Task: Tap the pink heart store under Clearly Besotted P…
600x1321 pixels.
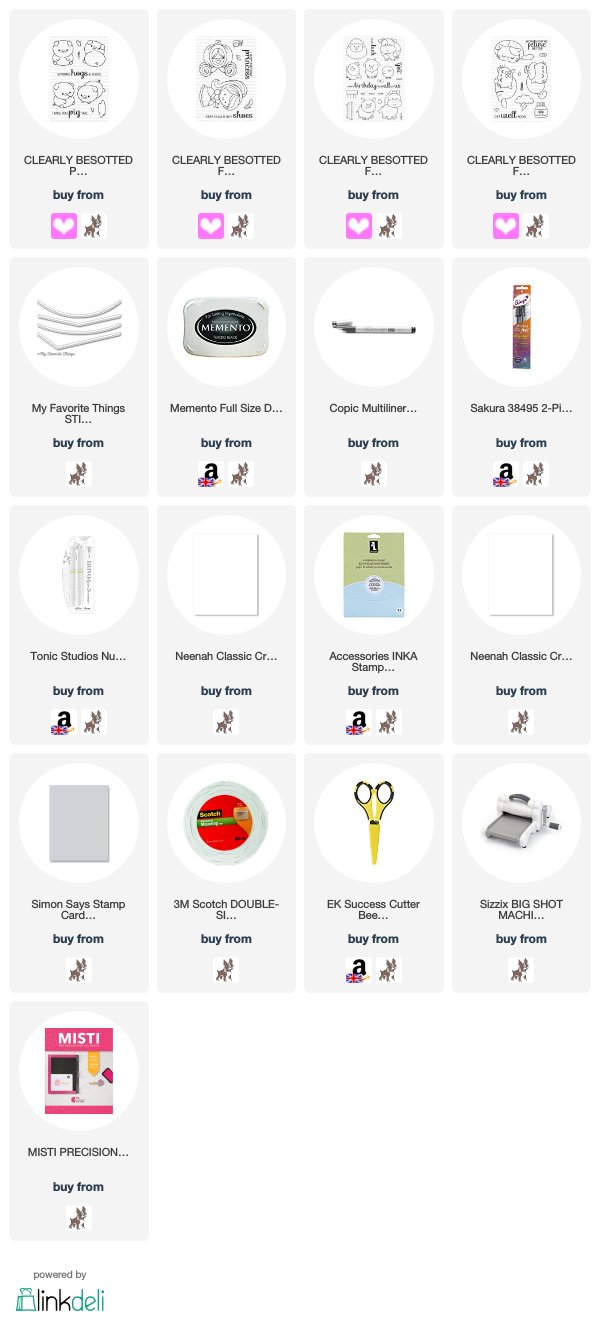Action: tap(64, 226)
